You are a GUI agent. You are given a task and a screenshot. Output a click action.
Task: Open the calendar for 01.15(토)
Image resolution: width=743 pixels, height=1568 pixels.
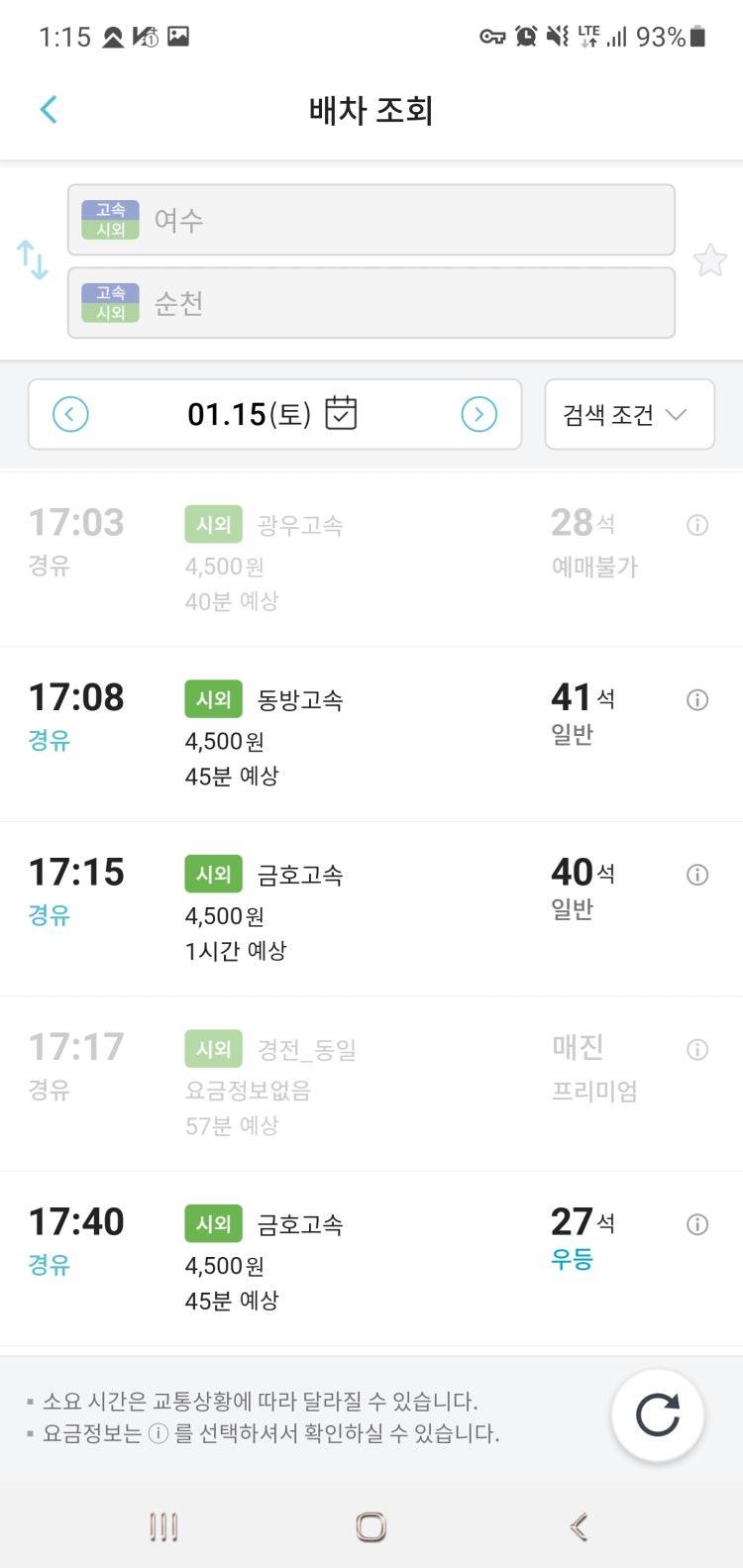(341, 413)
